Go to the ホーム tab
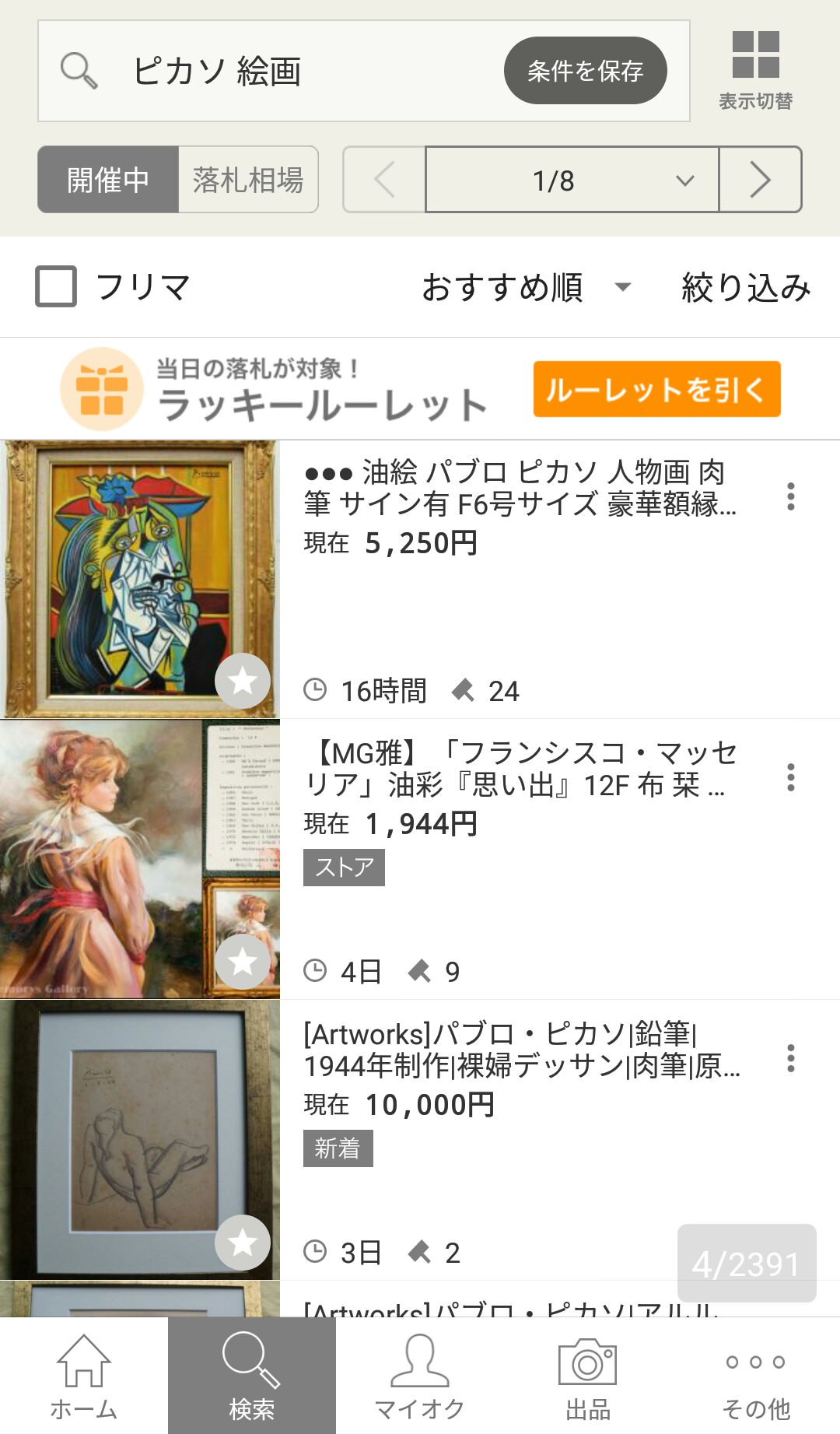Screen dimensions: 840x1434 84,1376
